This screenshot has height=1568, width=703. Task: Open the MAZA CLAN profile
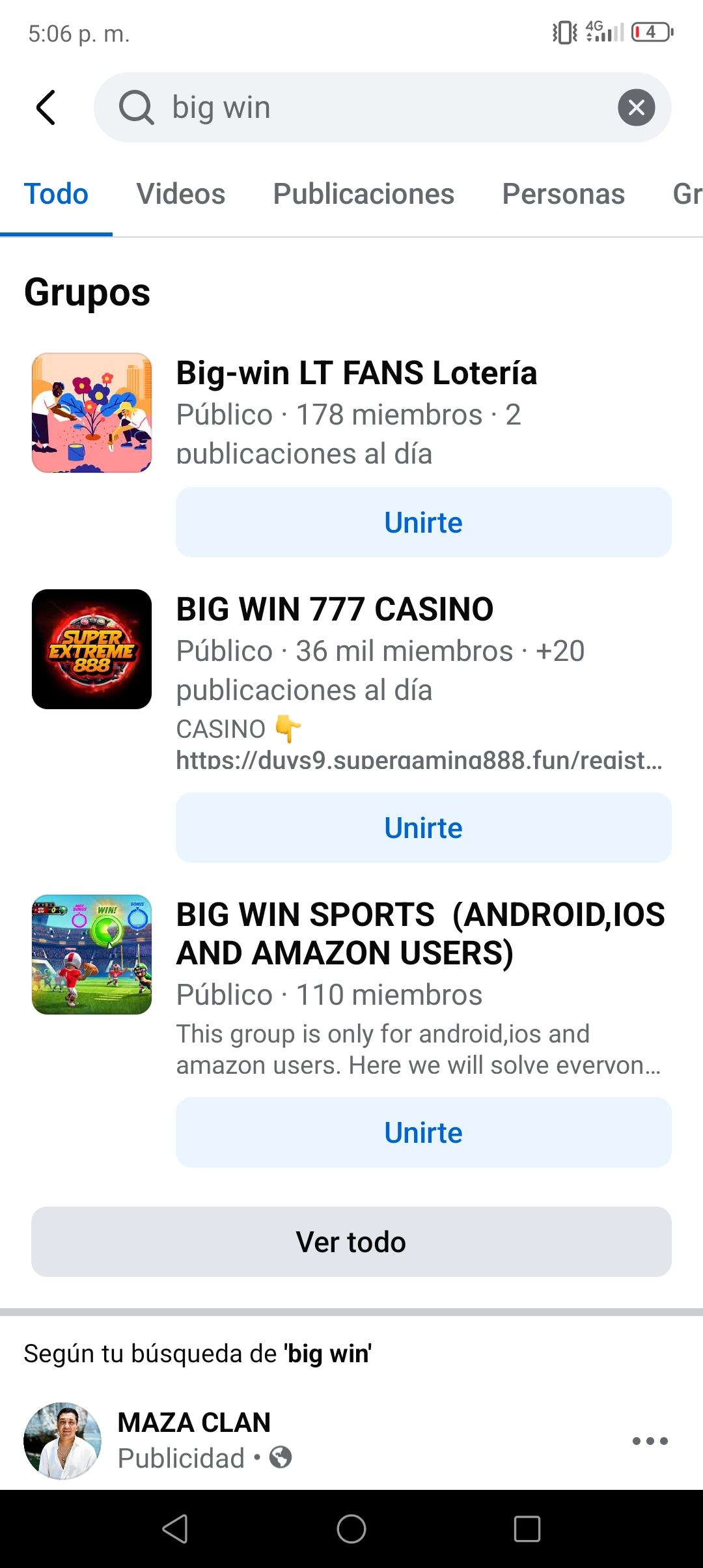pyautogui.click(x=194, y=1423)
